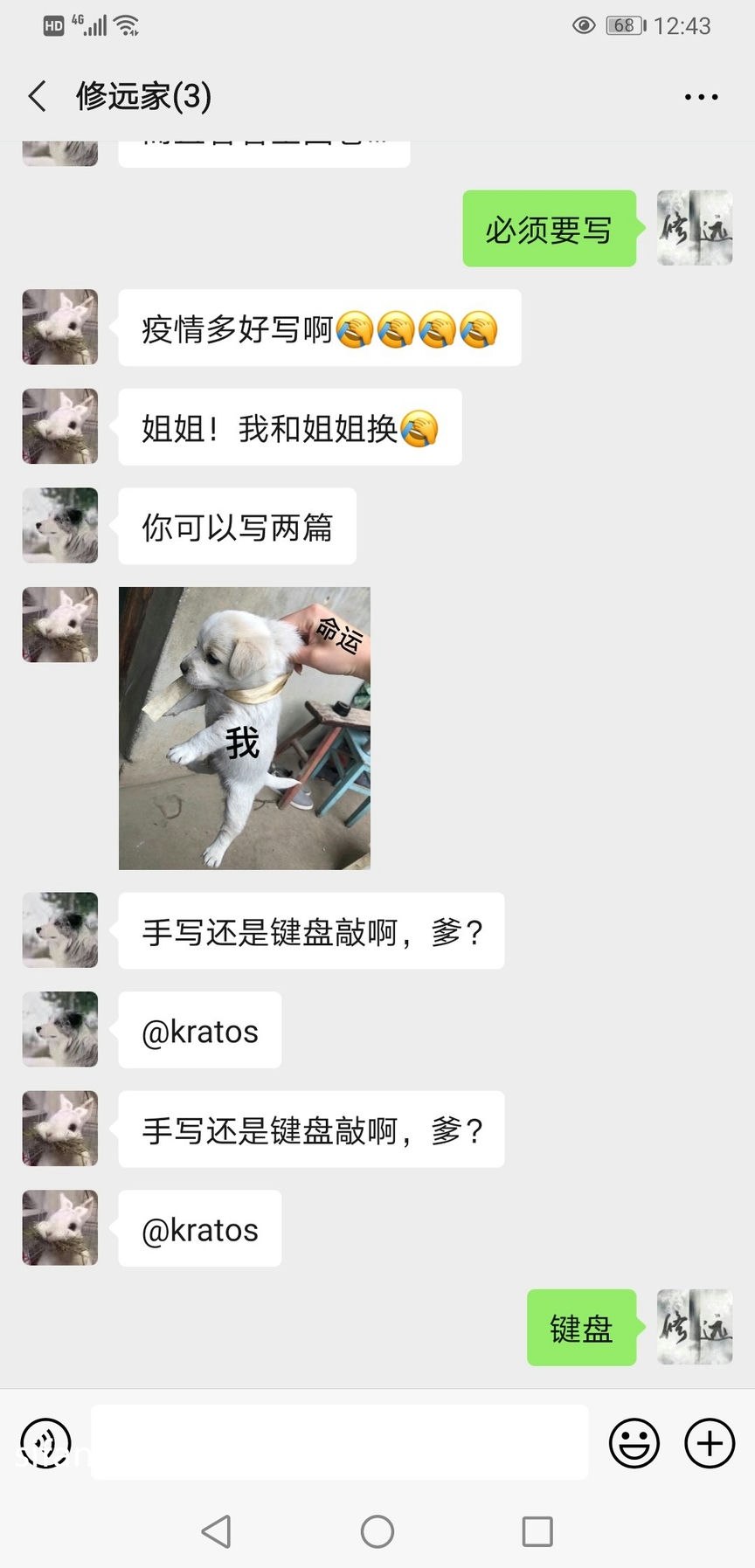Focus the message text field
The image size is (755, 1568).
tap(339, 1443)
